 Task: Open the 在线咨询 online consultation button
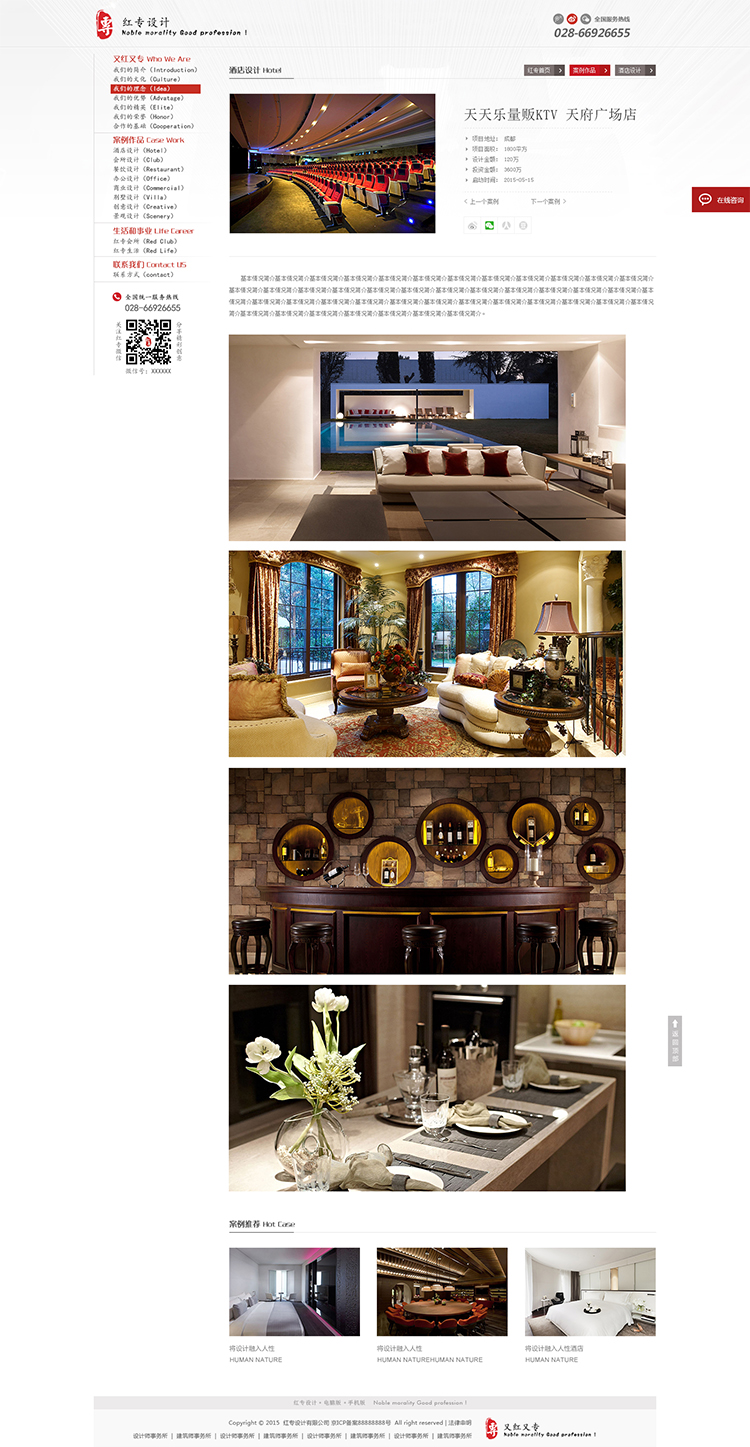(720, 200)
